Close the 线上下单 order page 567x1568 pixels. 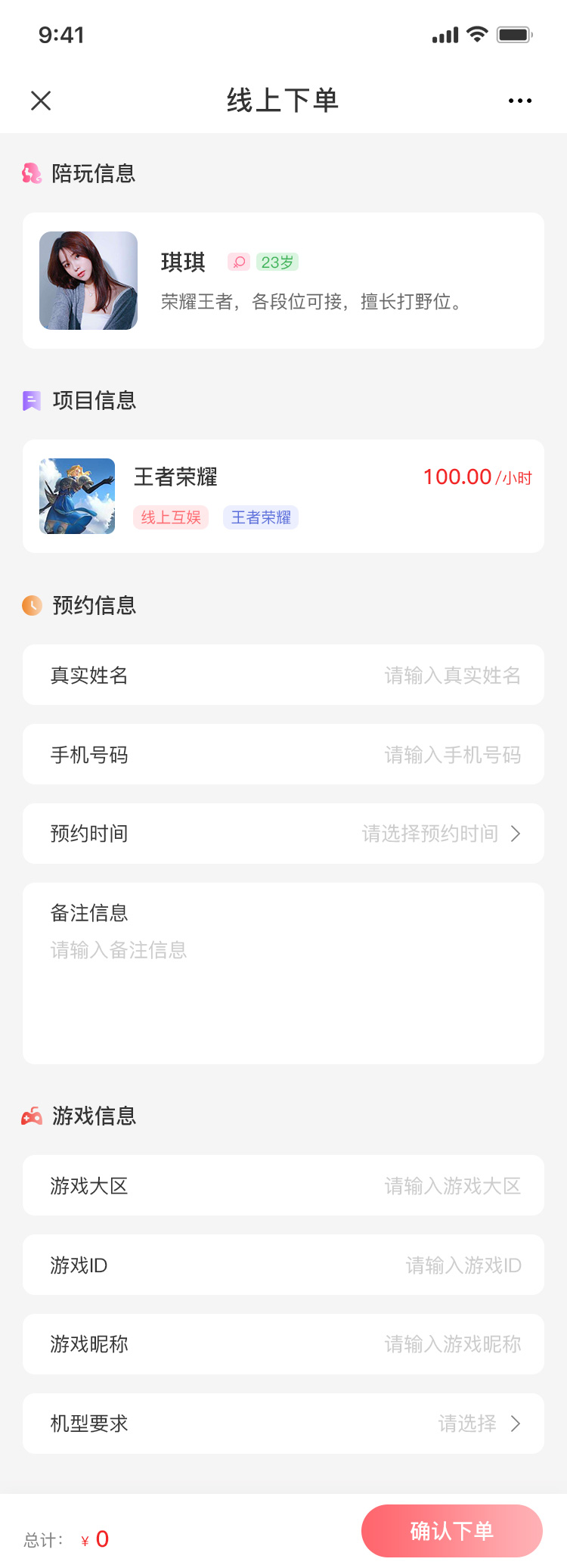click(41, 101)
